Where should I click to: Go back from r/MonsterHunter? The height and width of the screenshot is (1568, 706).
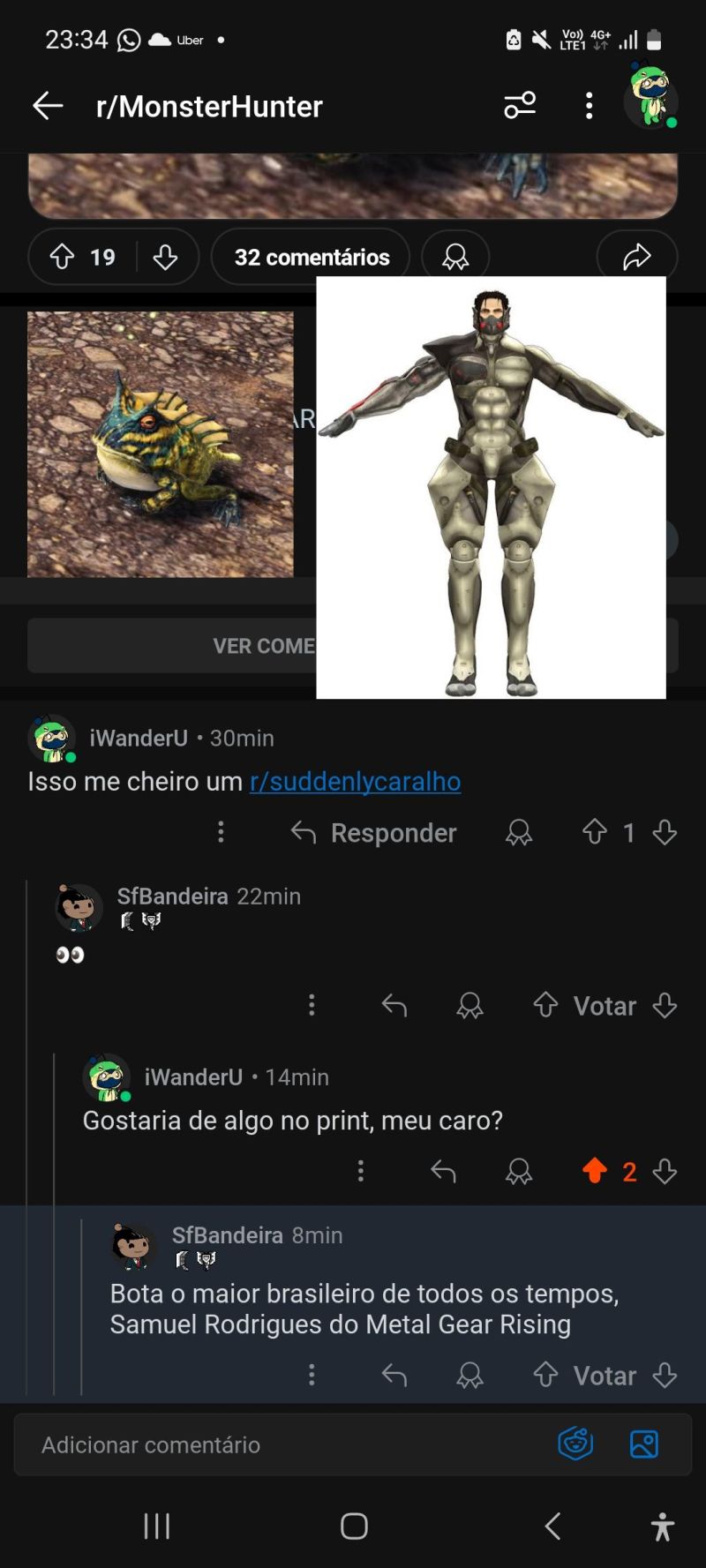coord(48,106)
